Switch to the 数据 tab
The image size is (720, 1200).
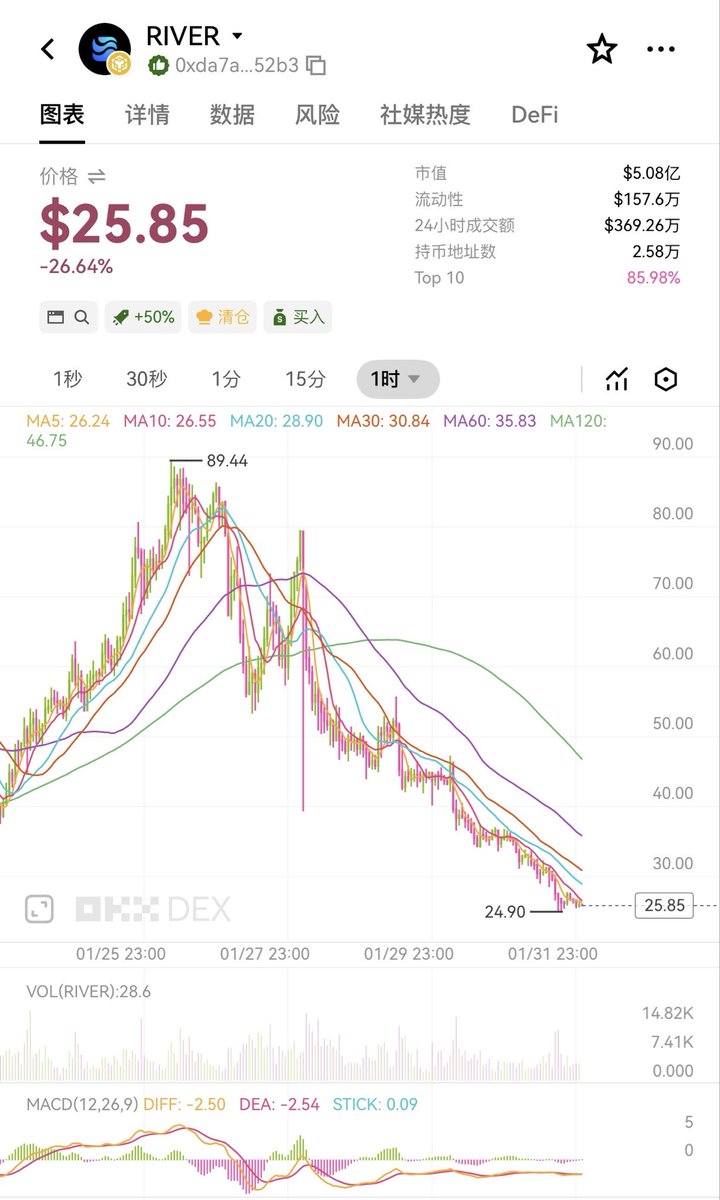click(232, 115)
